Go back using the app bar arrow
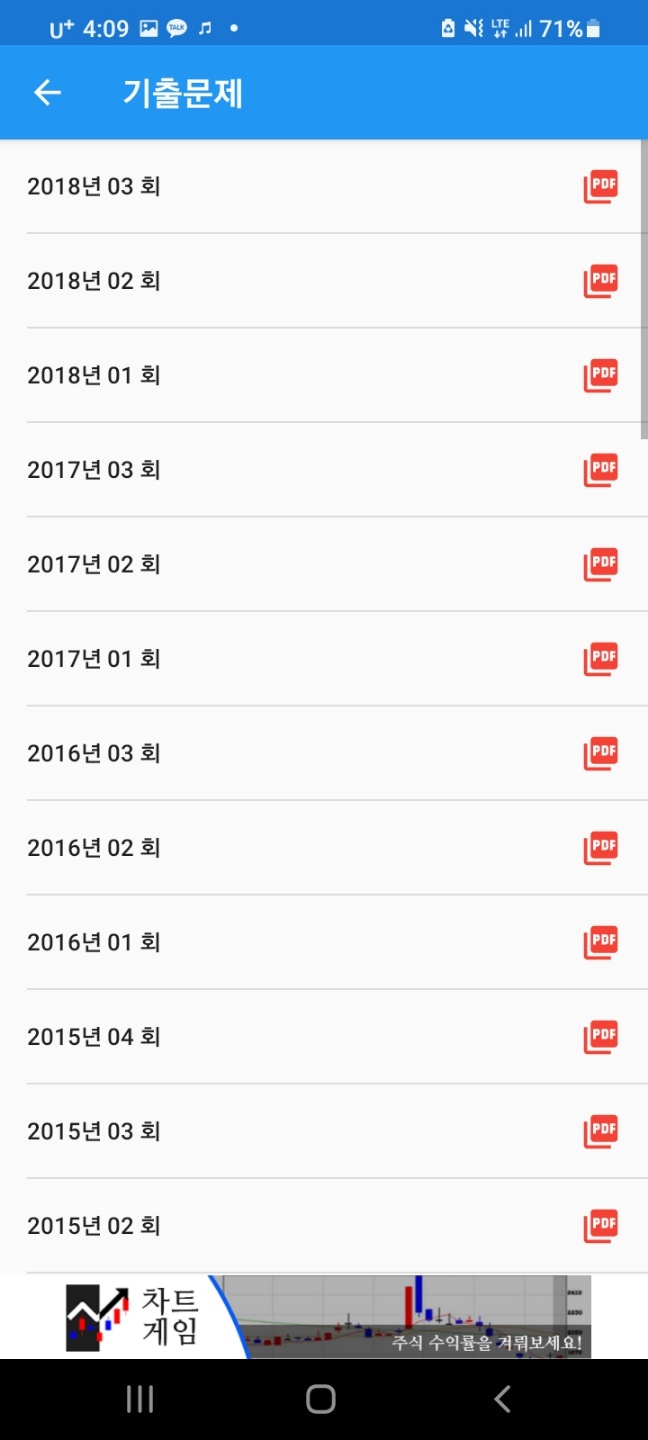648x1440 pixels. coord(47,93)
